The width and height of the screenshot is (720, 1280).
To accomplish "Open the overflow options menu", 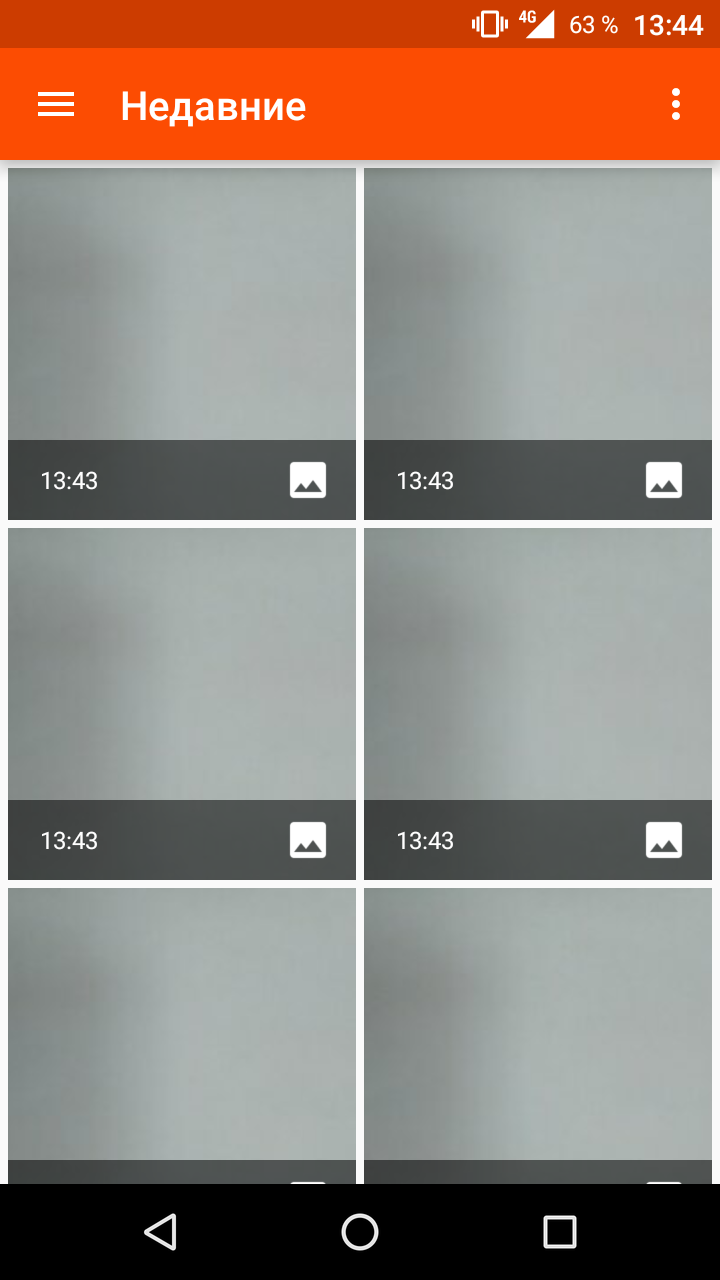I will (676, 105).
